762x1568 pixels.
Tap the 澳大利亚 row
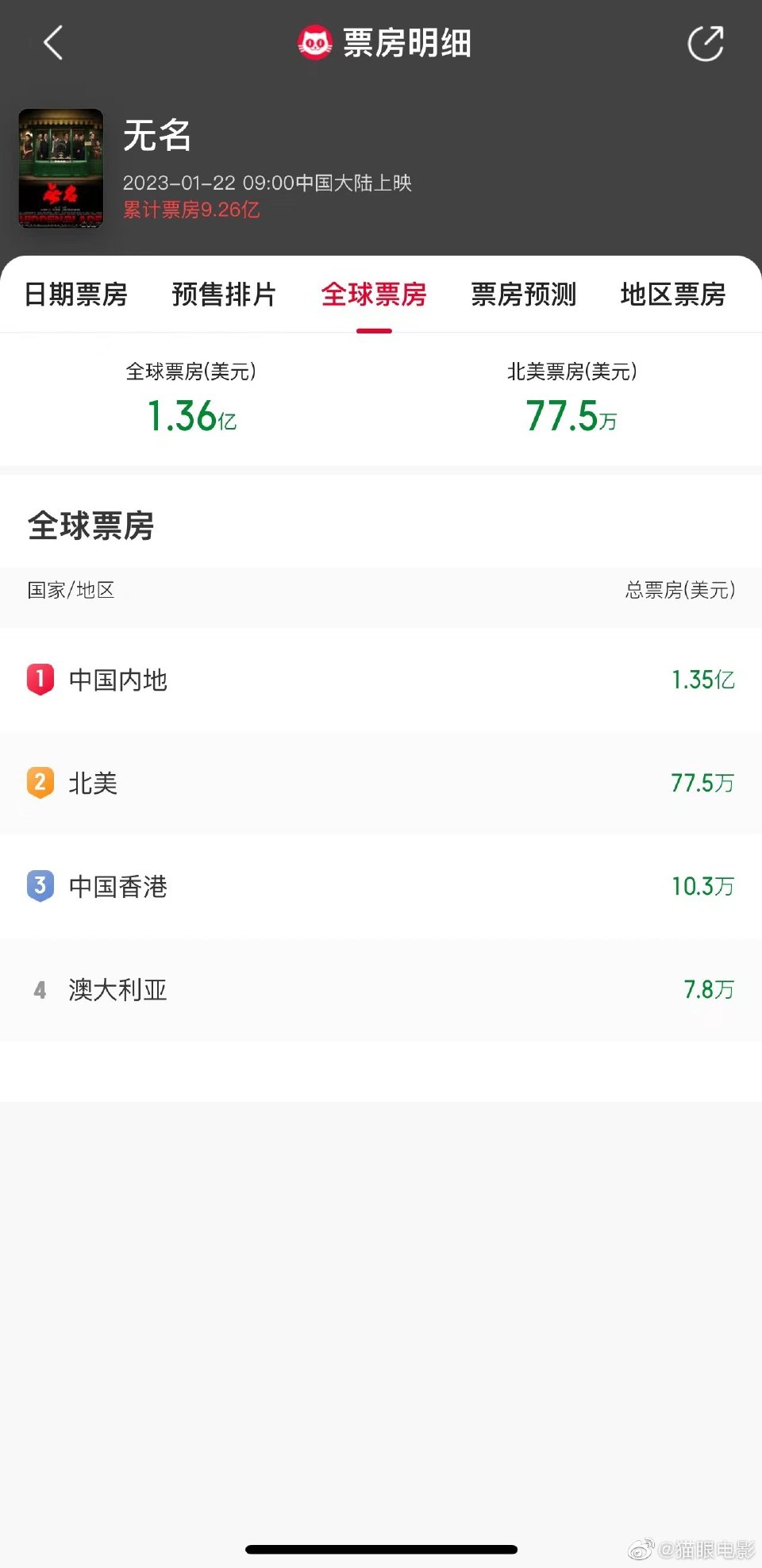click(381, 990)
